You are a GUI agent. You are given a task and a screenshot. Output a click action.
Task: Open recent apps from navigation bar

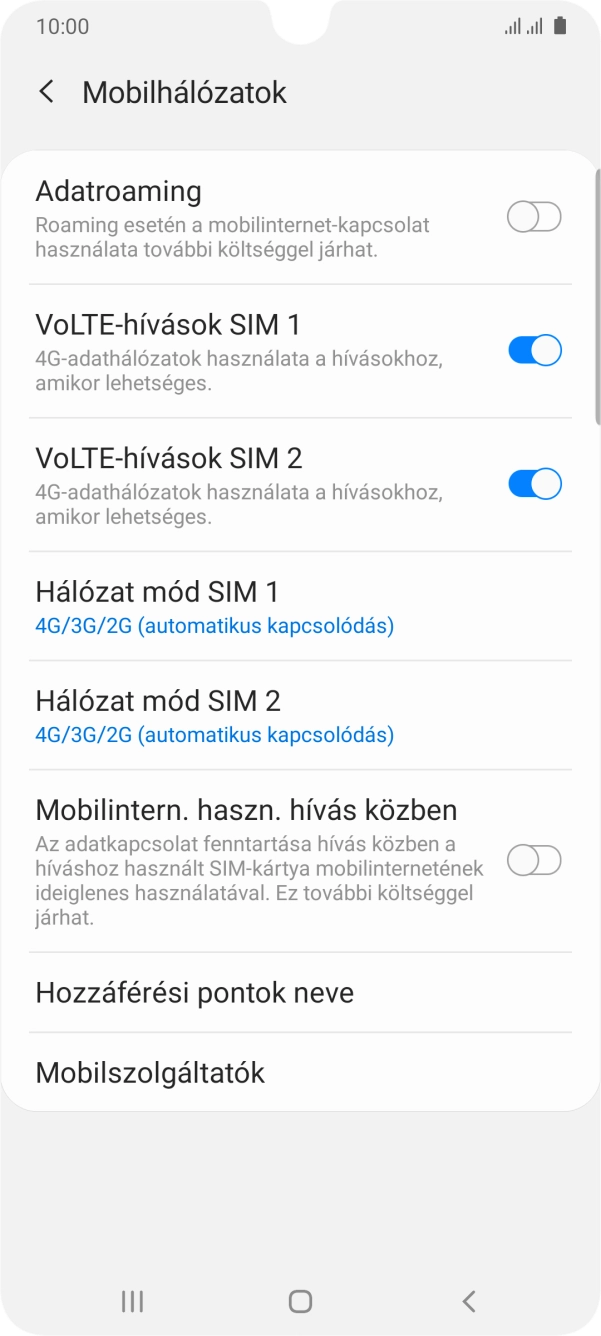coord(132,1301)
